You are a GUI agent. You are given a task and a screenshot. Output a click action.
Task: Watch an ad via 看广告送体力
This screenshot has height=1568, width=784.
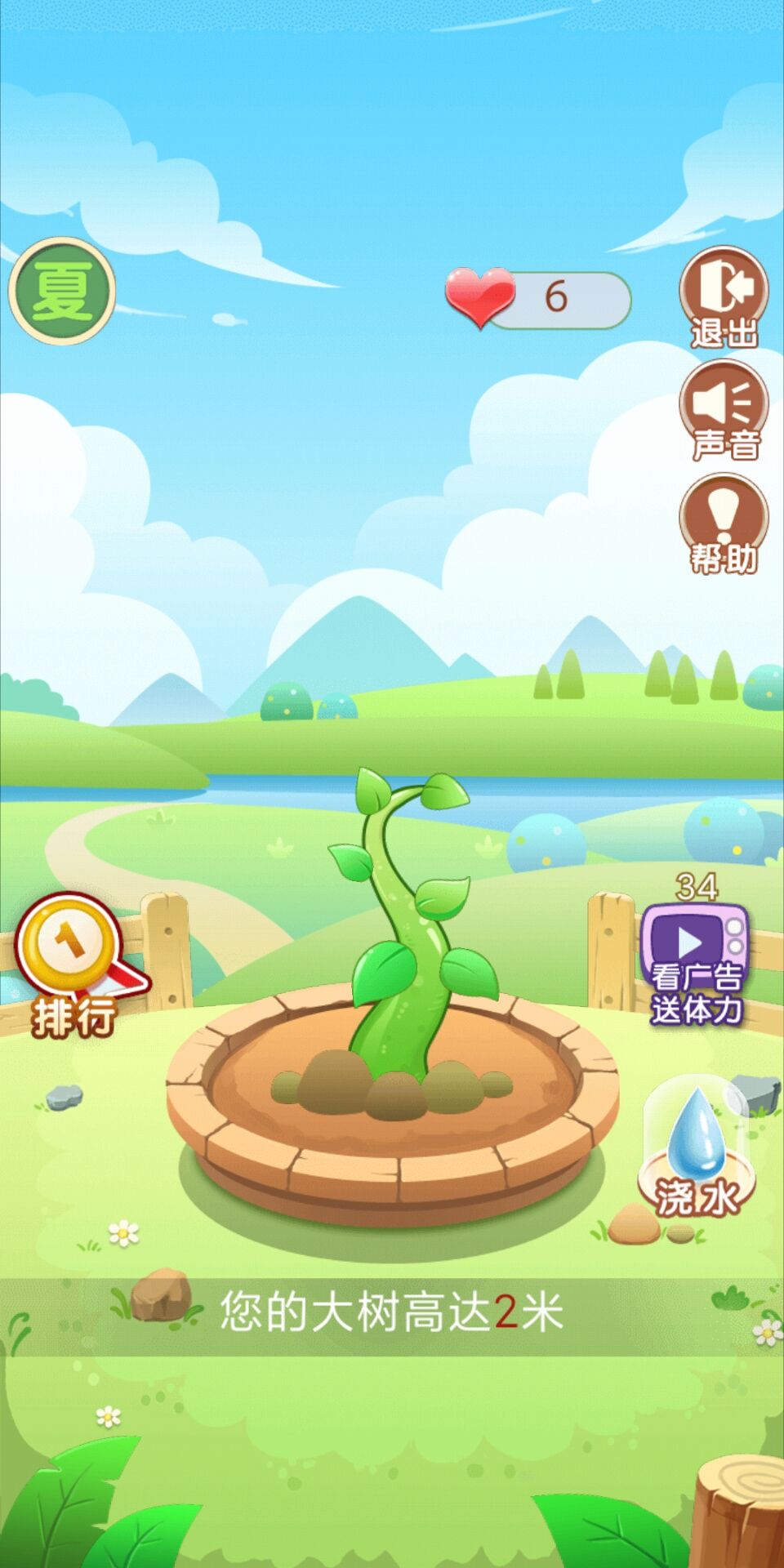695,964
